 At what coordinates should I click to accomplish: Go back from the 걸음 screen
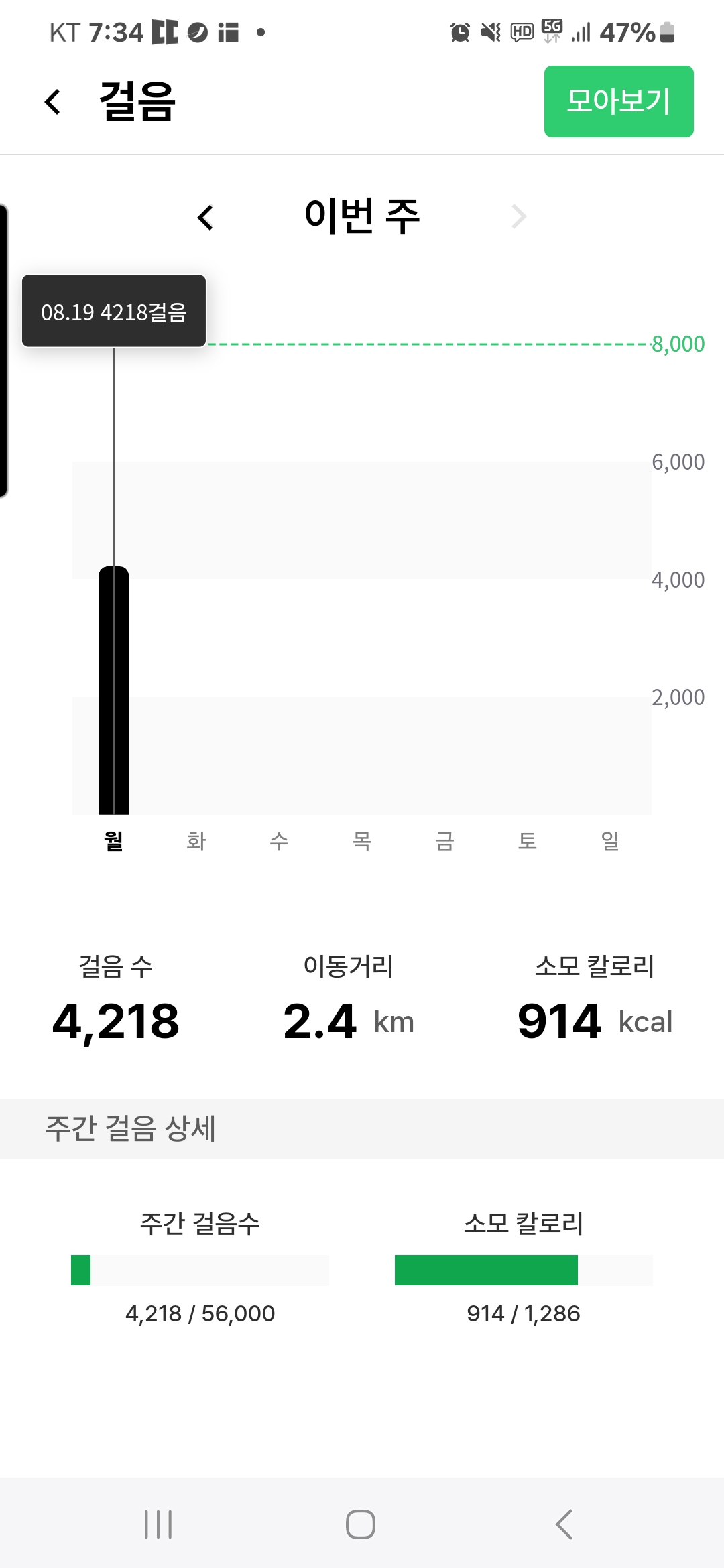[x=52, y=102]
